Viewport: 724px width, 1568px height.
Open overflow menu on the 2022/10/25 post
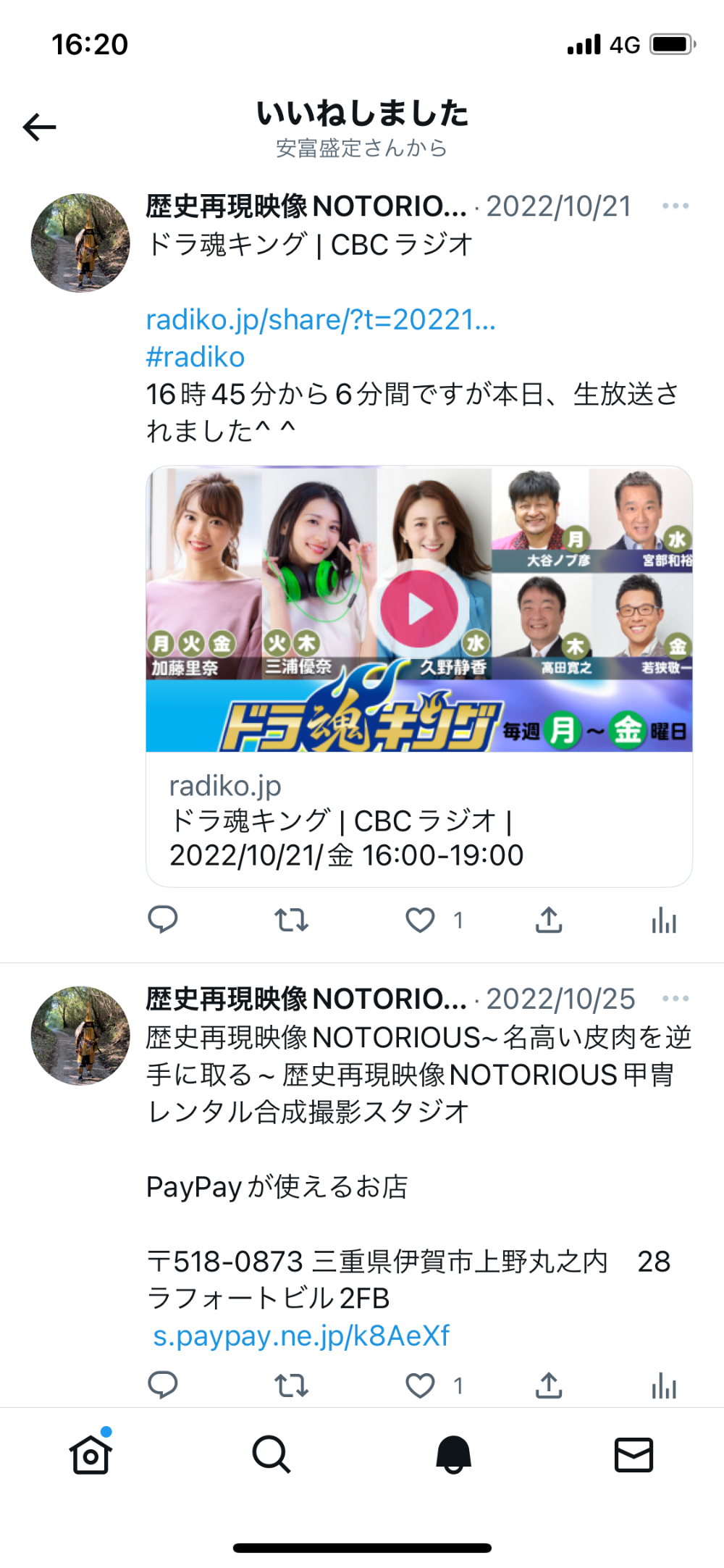coord(675,999)
